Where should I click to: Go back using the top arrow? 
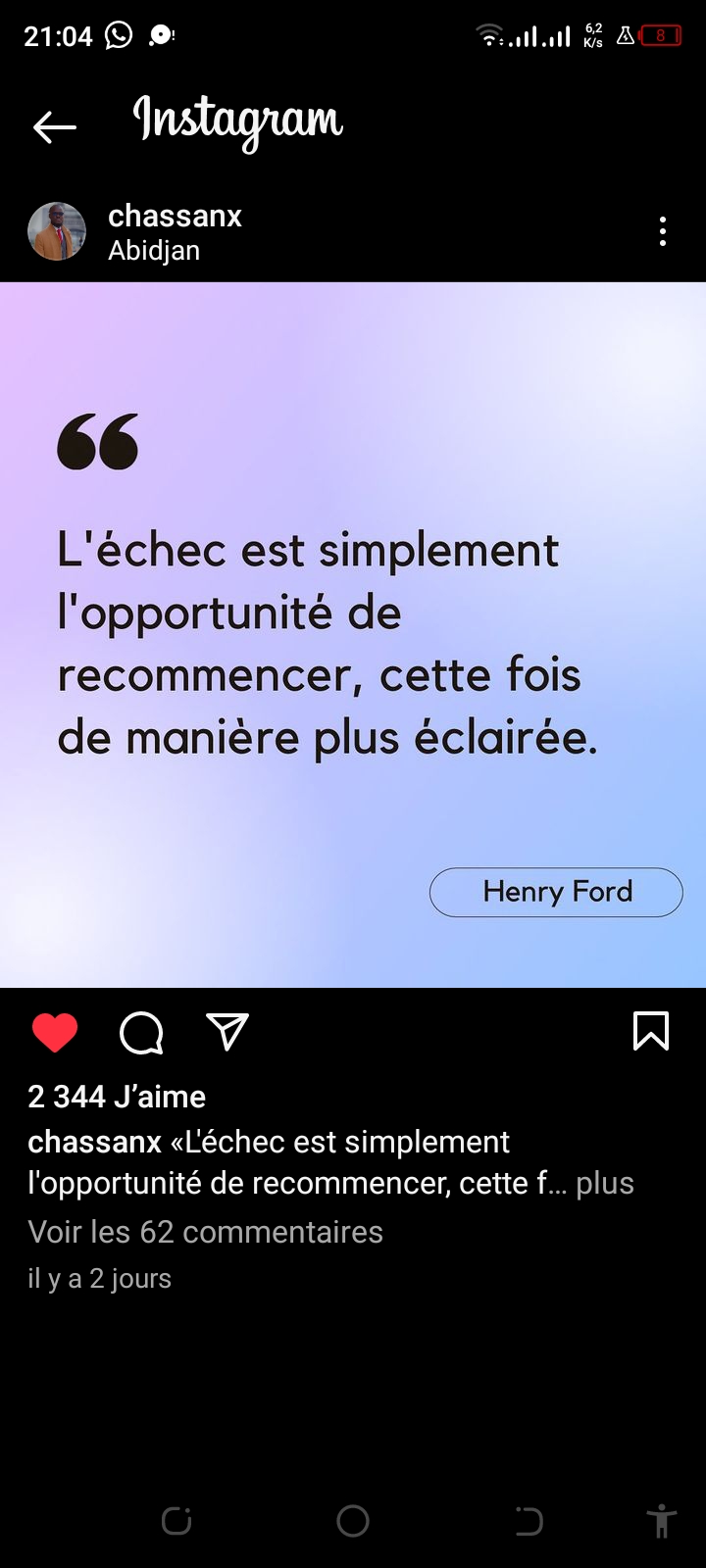[x=54, y=126]
